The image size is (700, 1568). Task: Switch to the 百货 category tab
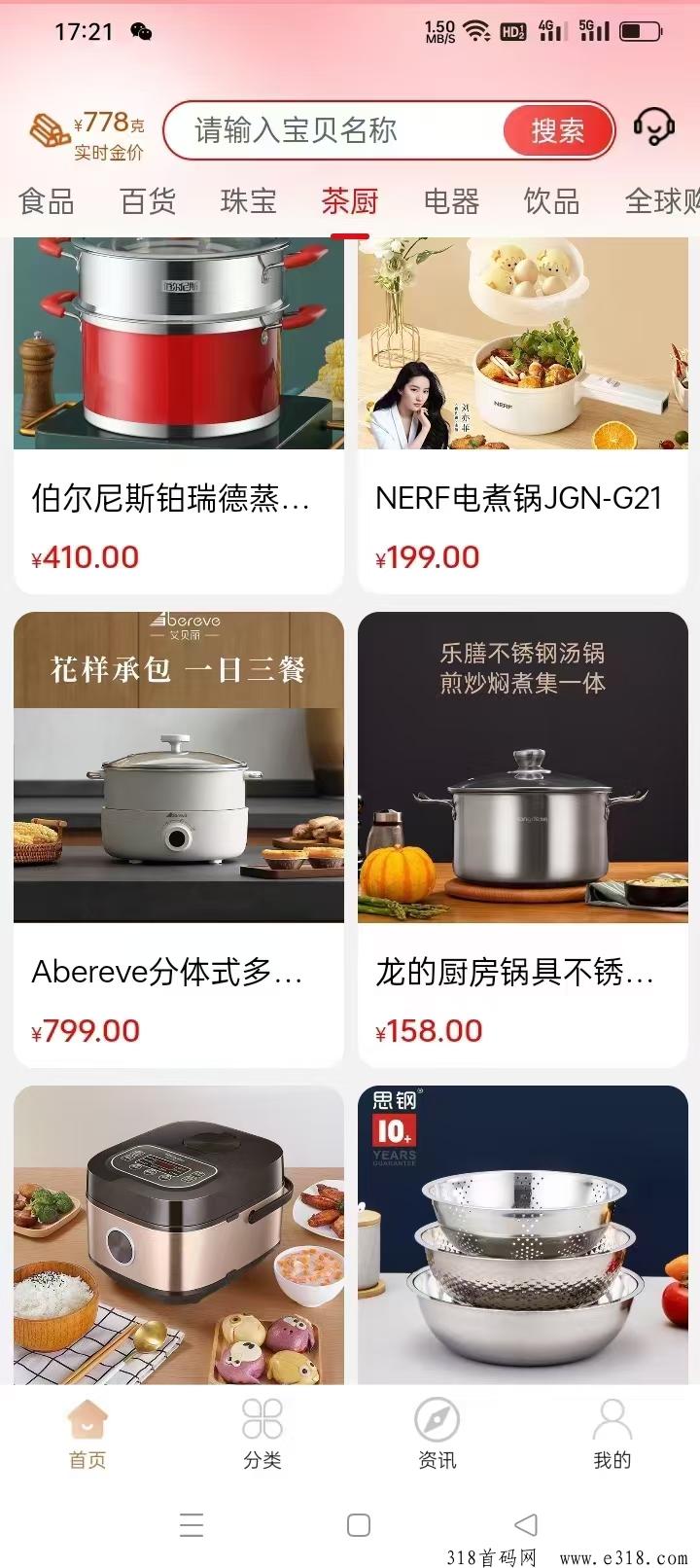(x=148, y=201)
